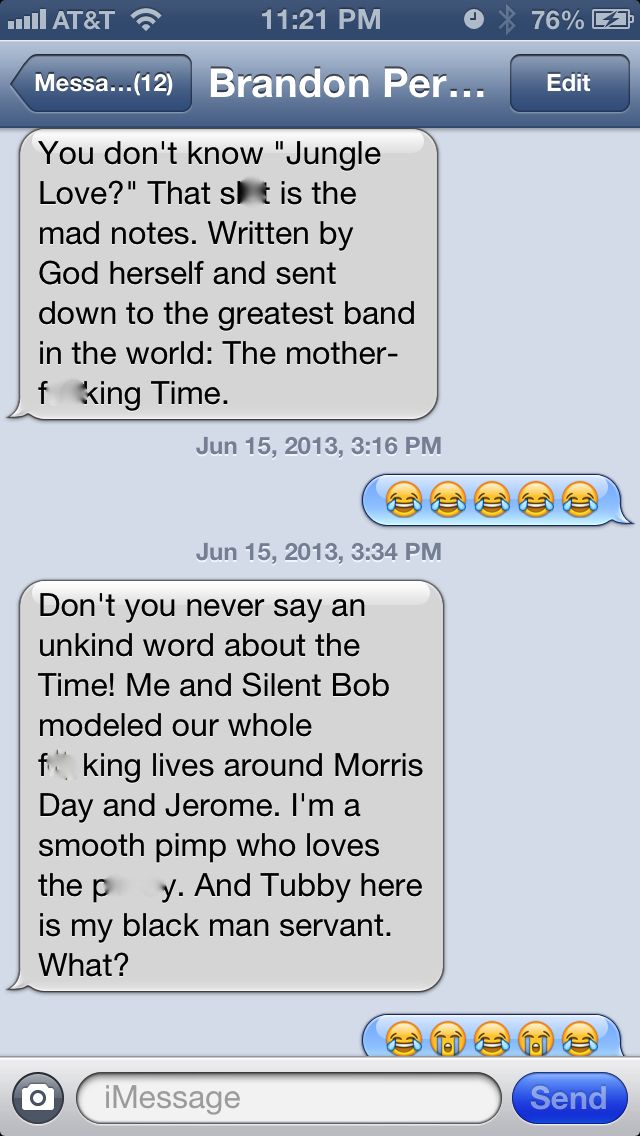Focus the iMessage text field
The image size is (640, 1136).
coord(288,1098)
